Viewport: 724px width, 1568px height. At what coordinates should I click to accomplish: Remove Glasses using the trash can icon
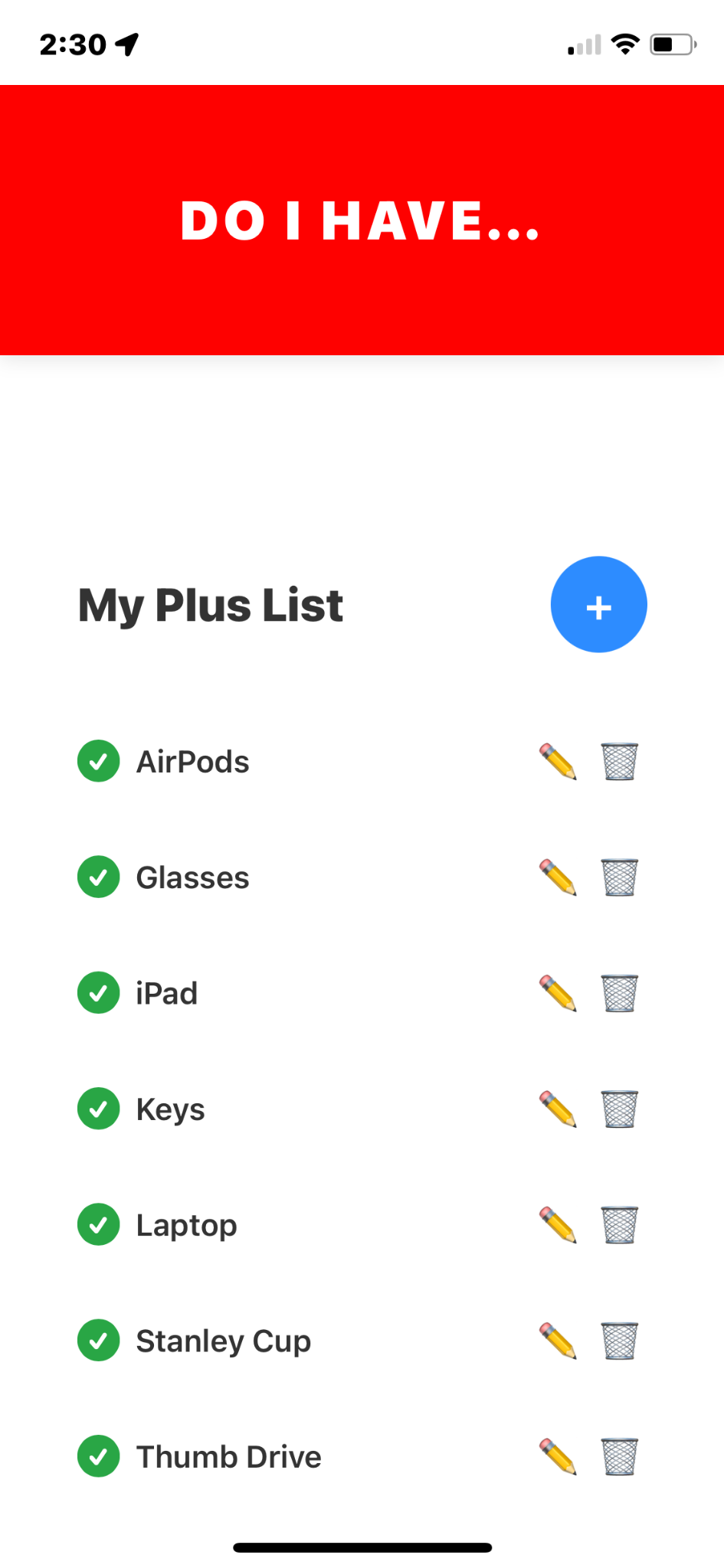click(x=619, y=877)
